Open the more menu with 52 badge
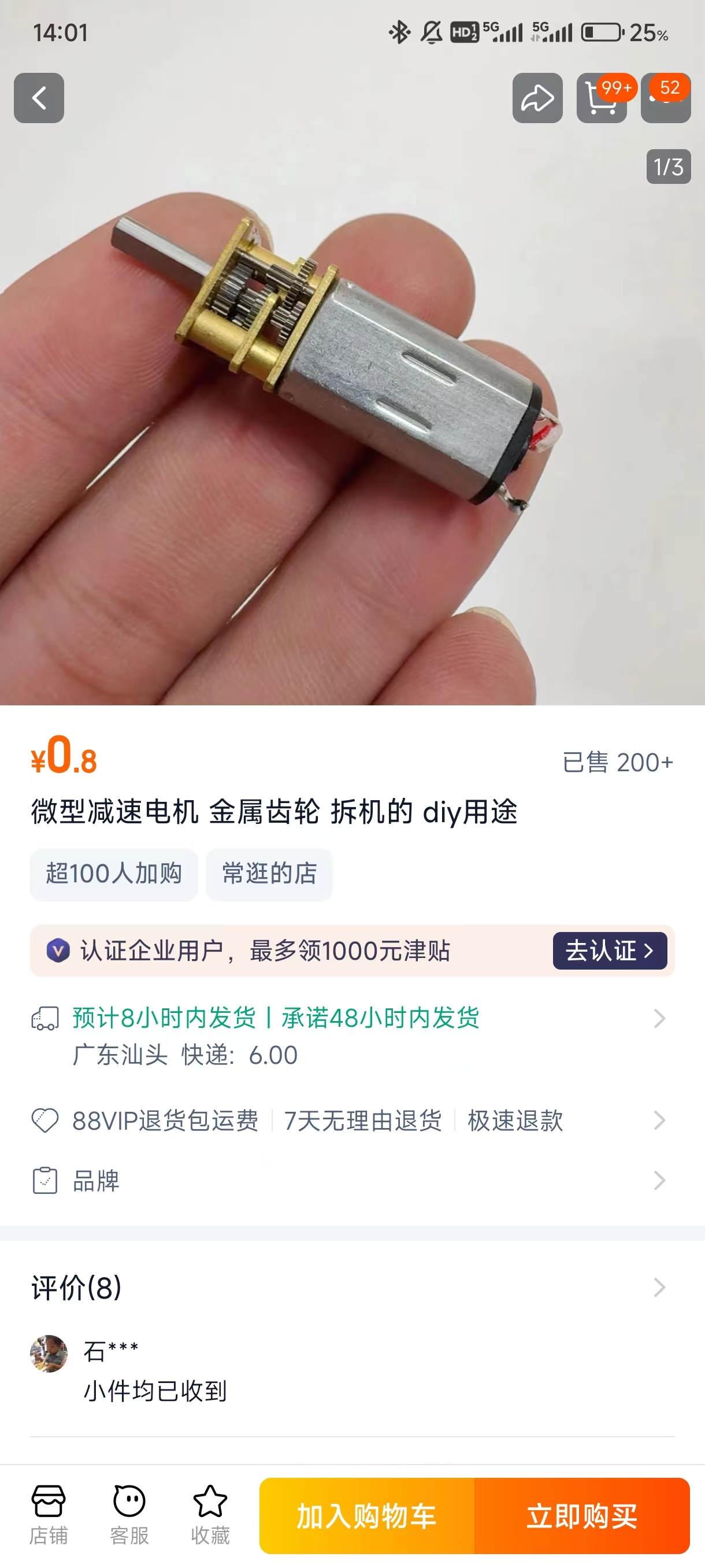Screen dimensions: 705x1568 click(666, 99)
